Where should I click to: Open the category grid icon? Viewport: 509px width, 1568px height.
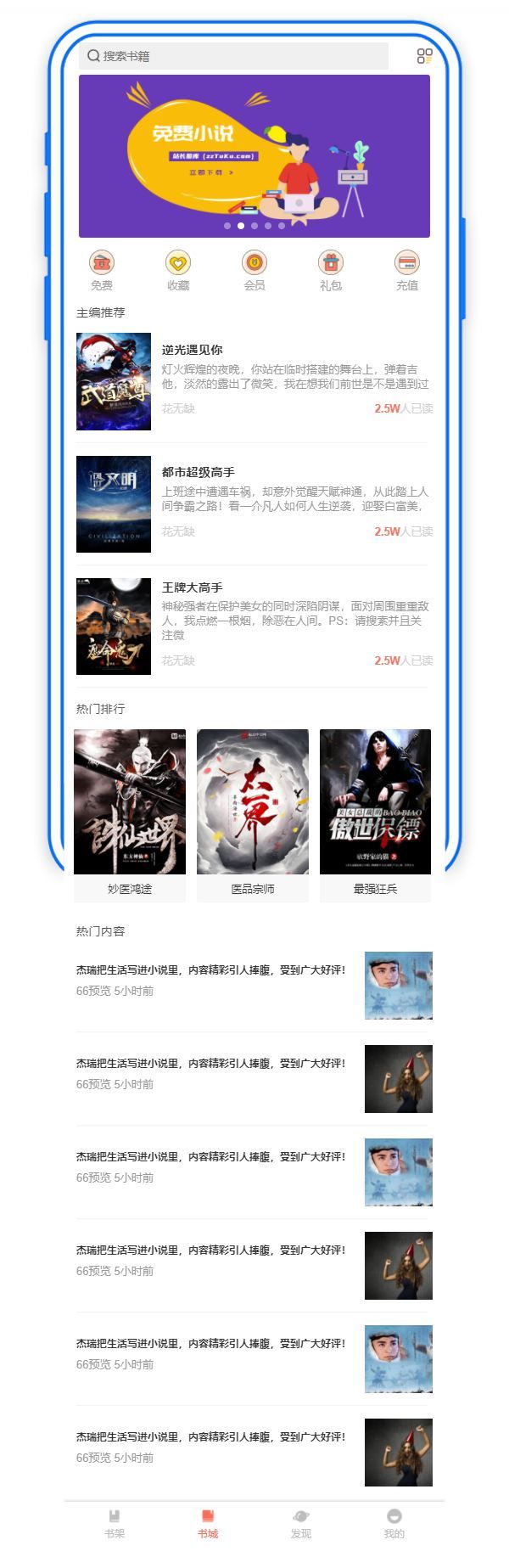coord(424,56)
